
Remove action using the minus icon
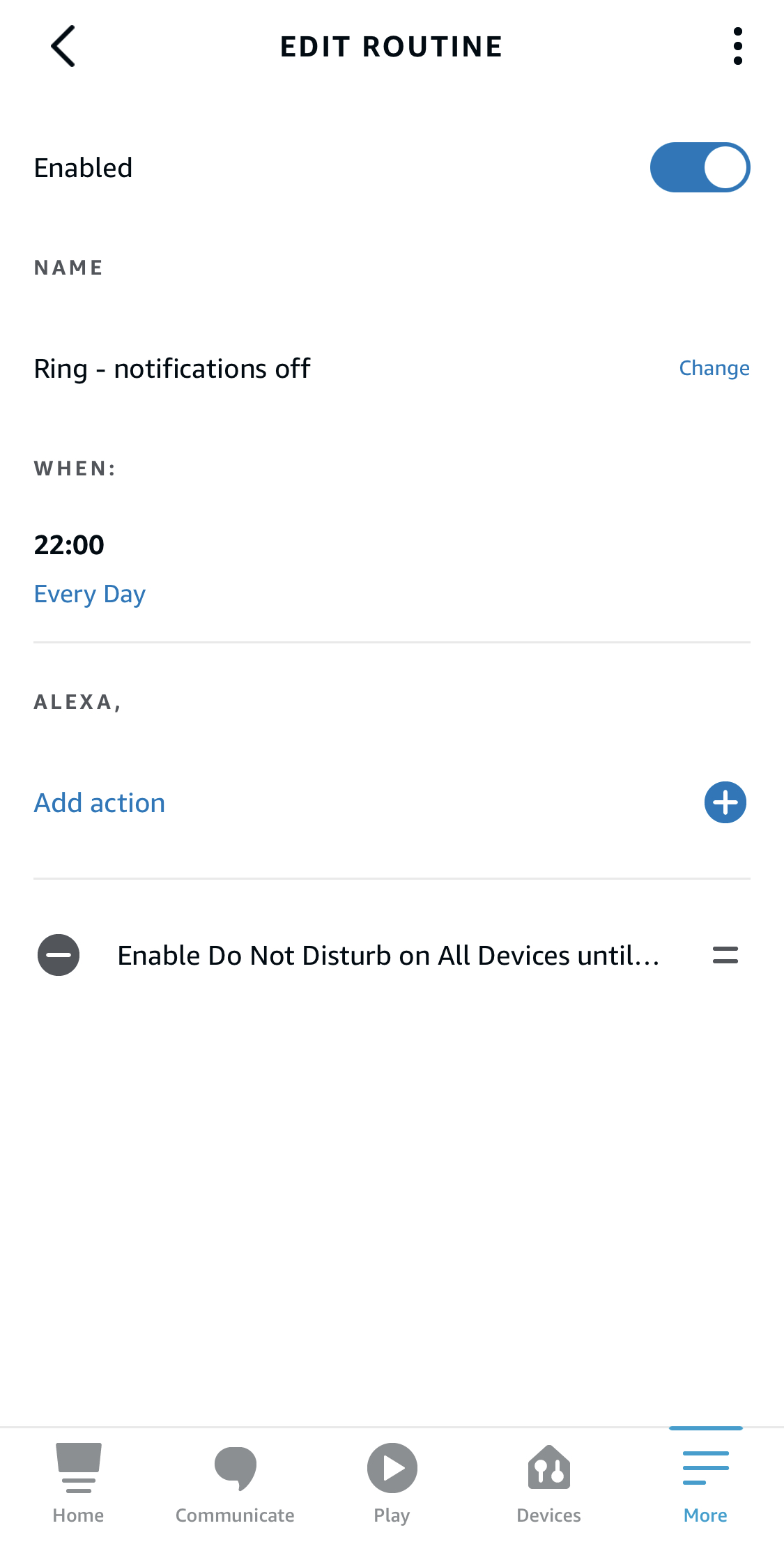pos(59,955)
